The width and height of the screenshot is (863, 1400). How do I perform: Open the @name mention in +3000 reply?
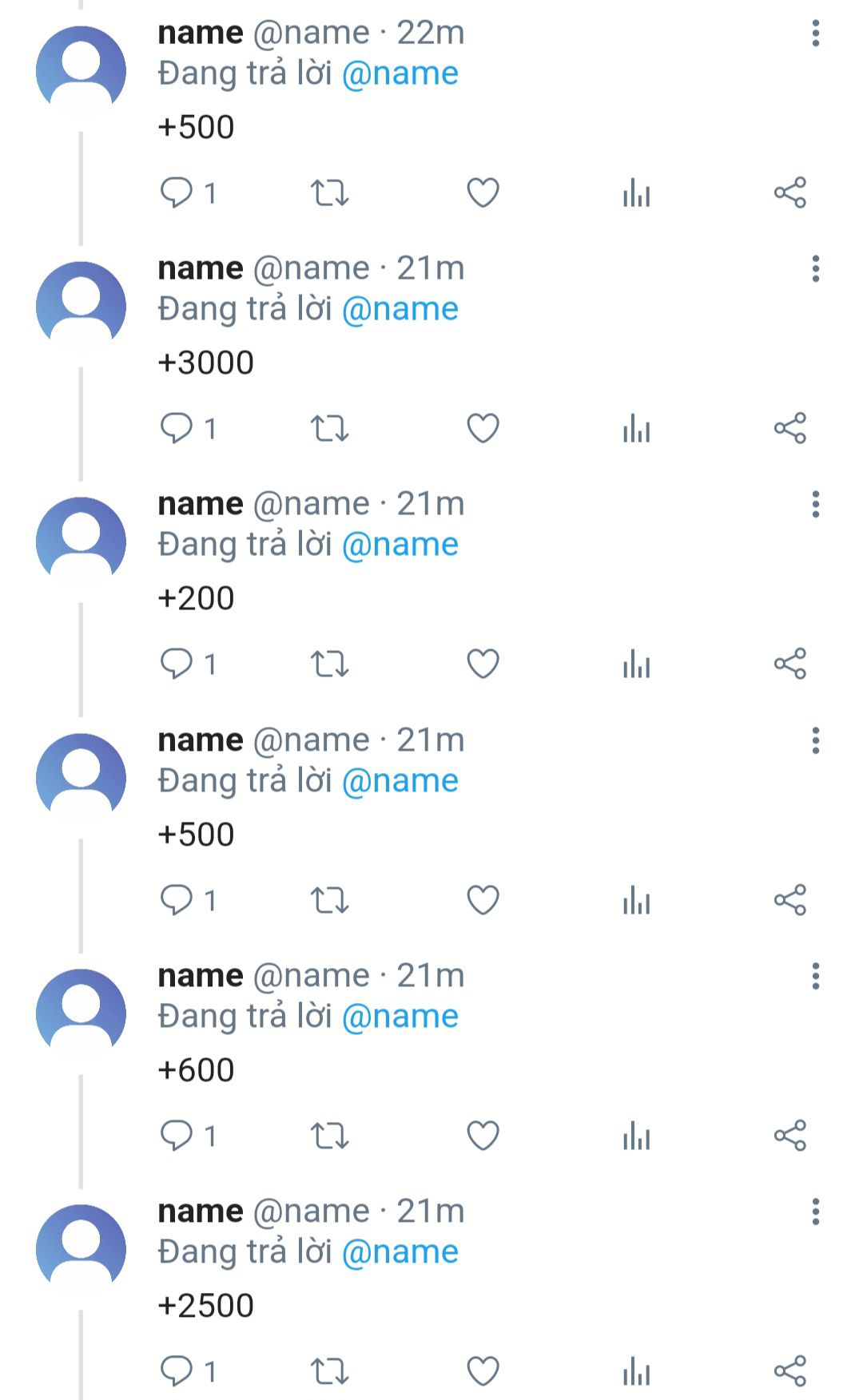pyautogui.click(x=400, y=308)
